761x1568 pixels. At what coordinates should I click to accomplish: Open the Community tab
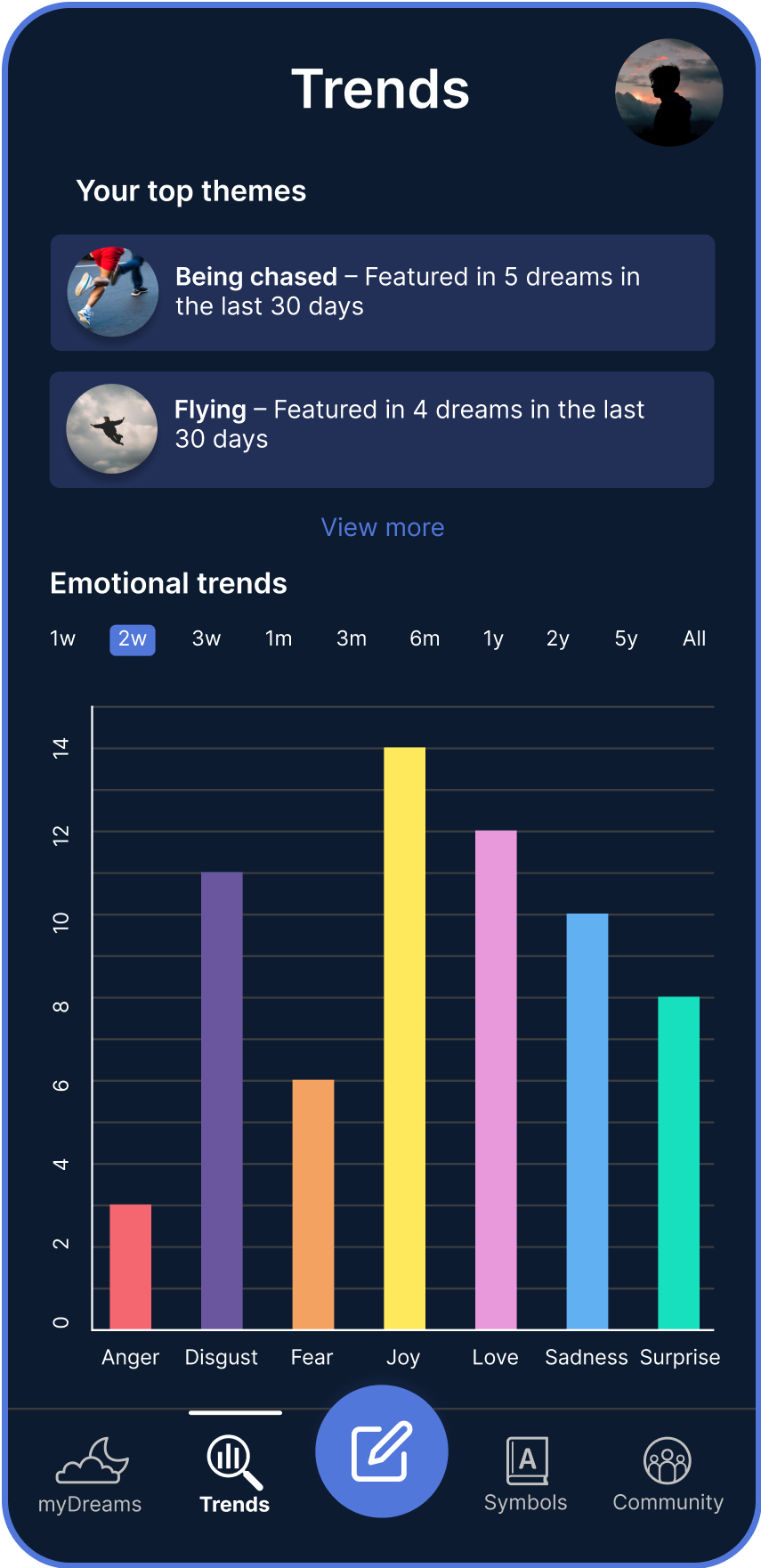pyautogui.click(x=668, y=1475)
